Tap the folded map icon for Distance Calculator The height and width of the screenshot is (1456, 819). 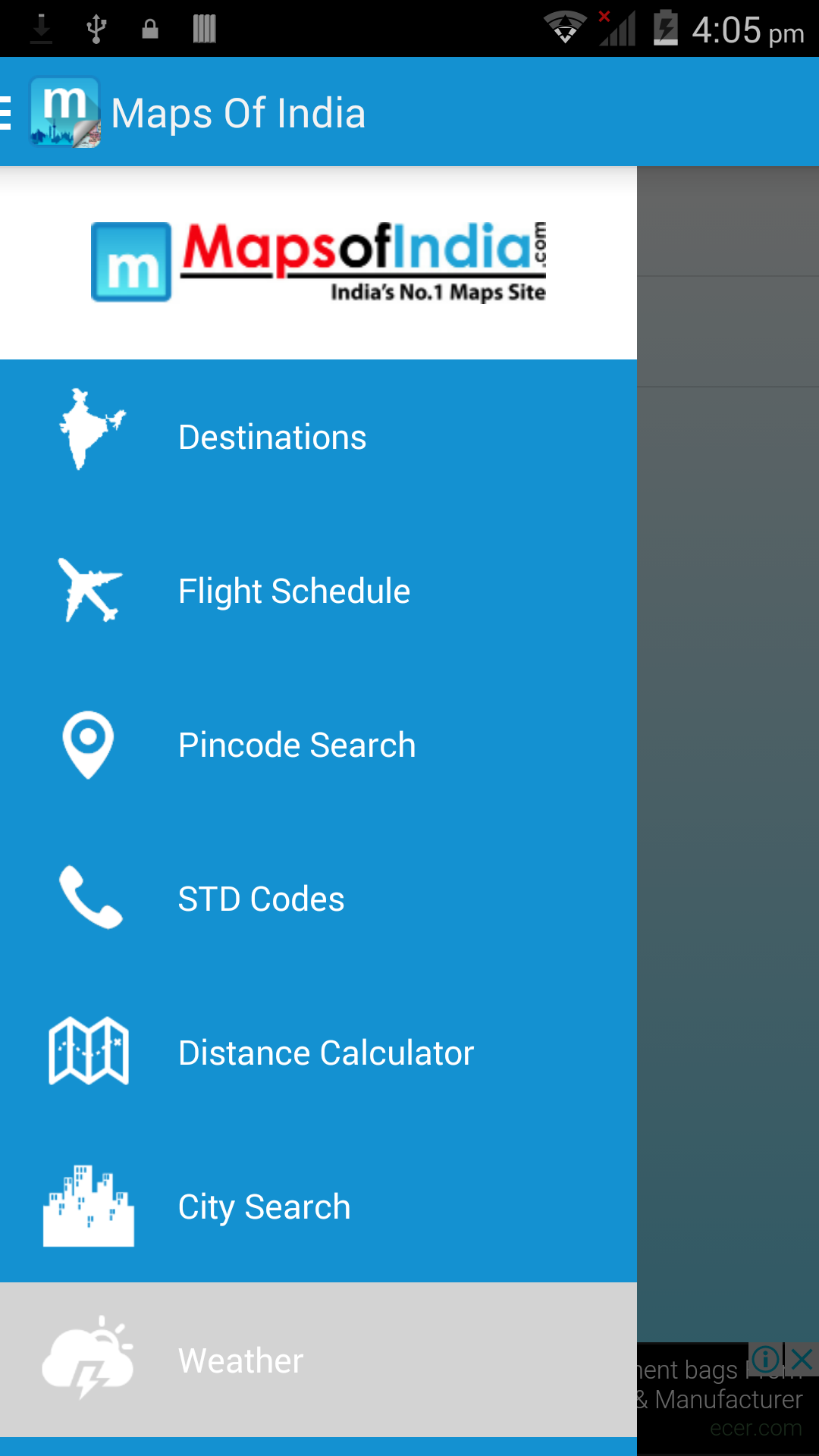[88, 1052]
